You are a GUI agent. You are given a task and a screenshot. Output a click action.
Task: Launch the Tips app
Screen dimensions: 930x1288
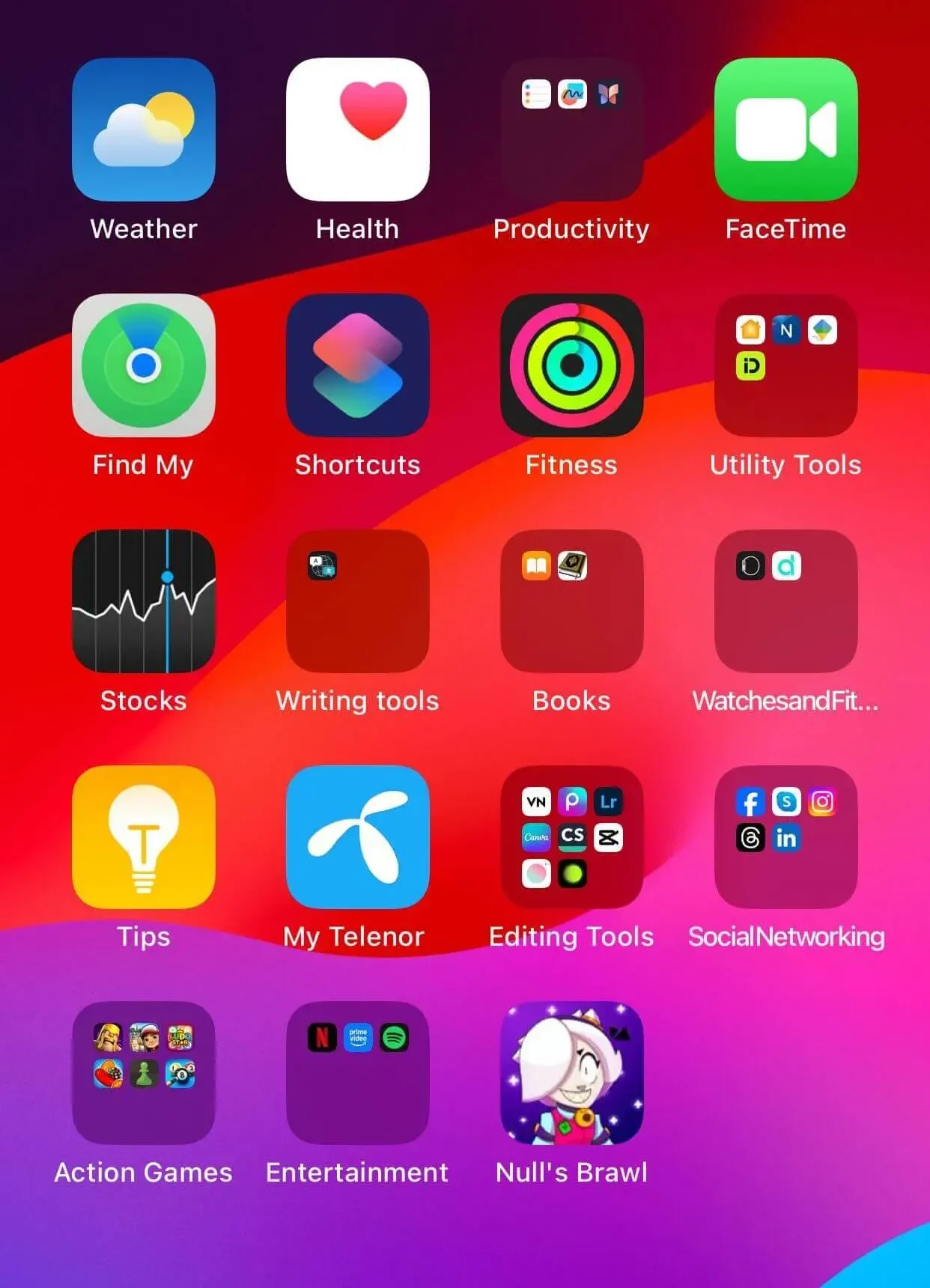(x=143, y=837)
